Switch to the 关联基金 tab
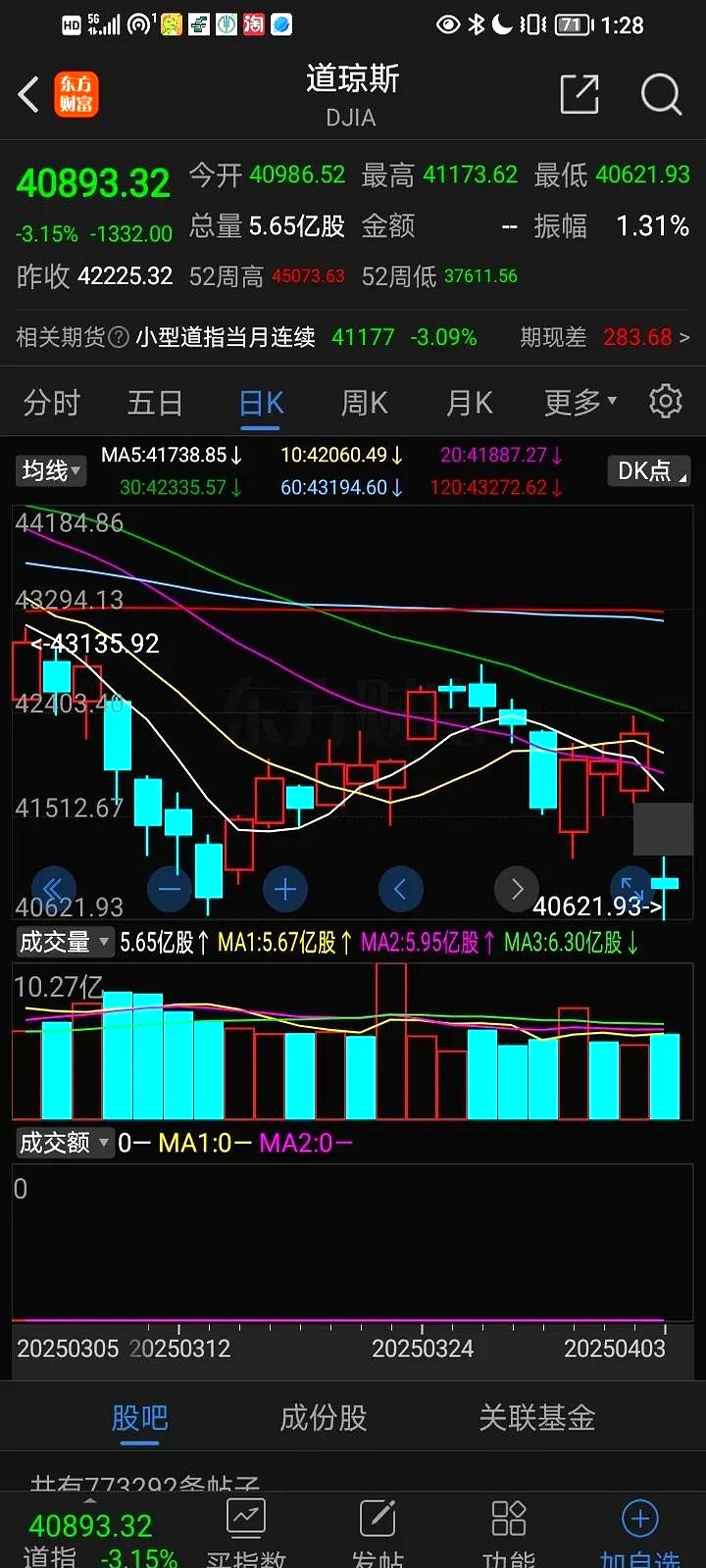 (x=534, y=1418)
